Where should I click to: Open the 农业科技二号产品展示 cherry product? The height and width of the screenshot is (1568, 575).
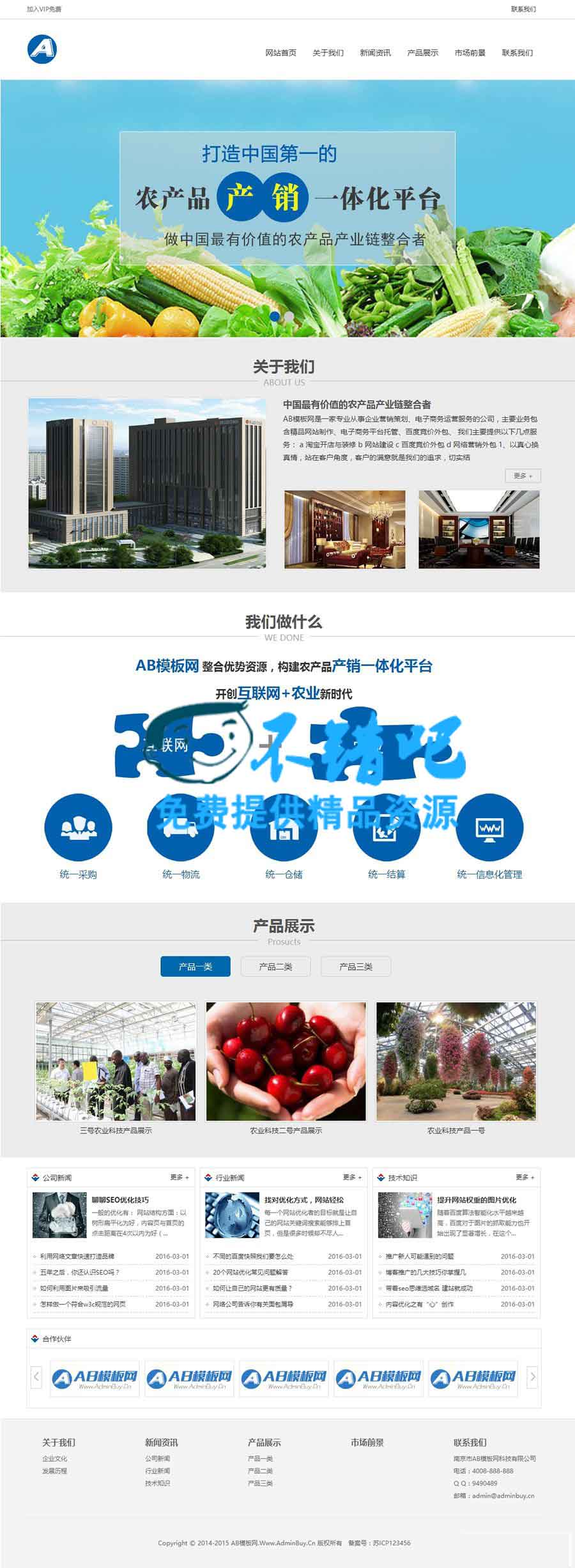click(x=286, y=1062)
